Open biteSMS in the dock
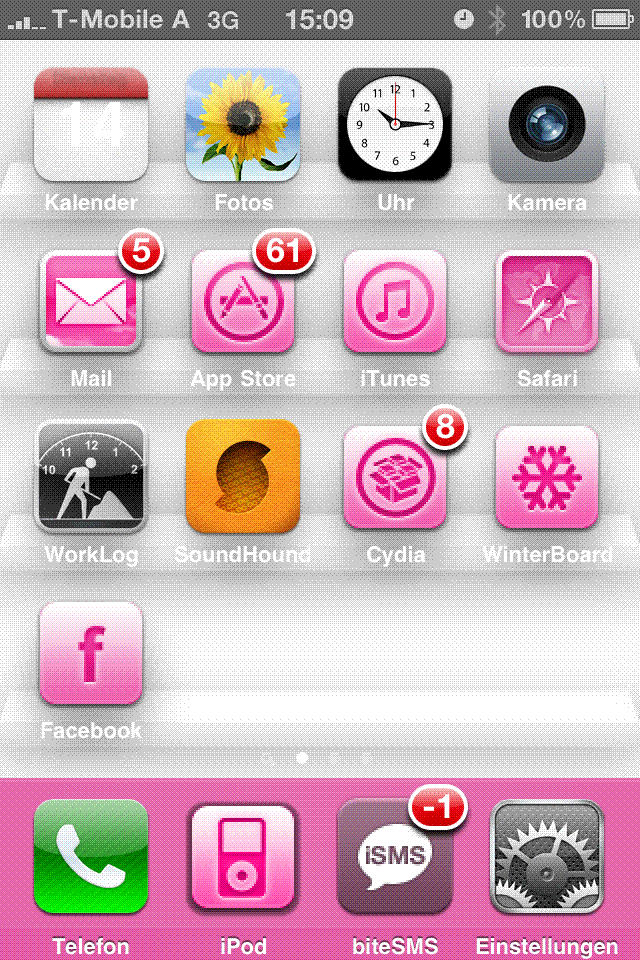 pos(395,857)
